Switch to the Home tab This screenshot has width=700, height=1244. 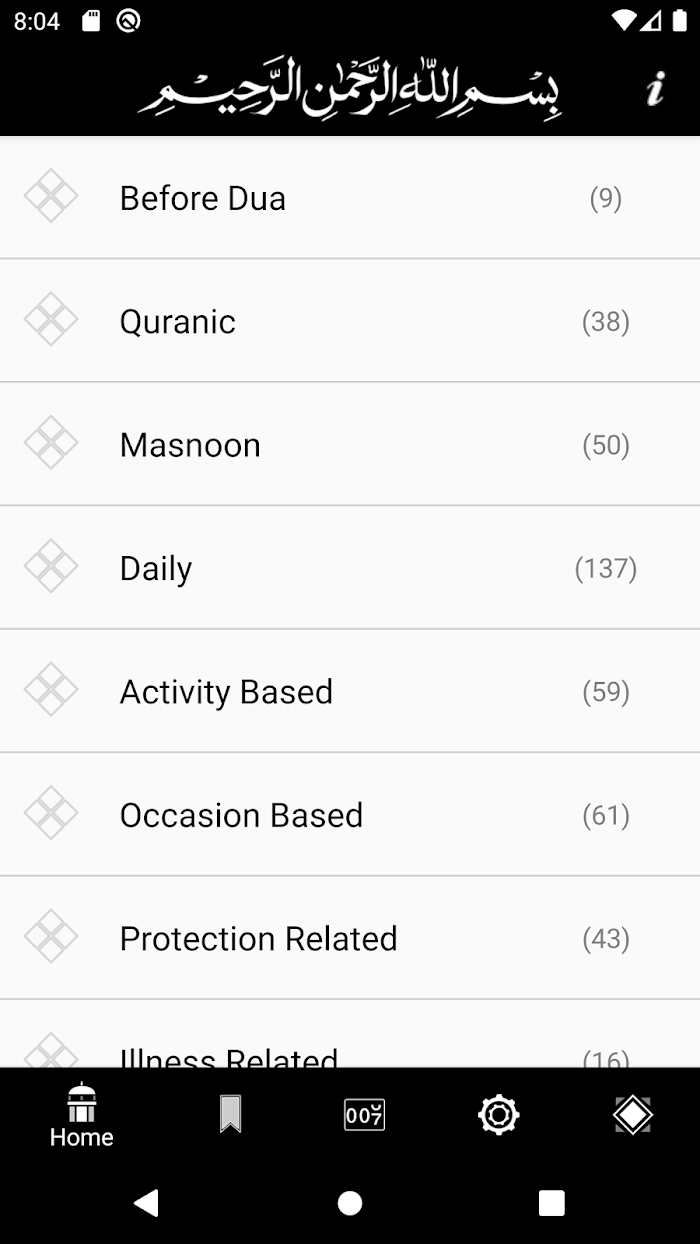pyautogui.click(x=82, y=1116)
